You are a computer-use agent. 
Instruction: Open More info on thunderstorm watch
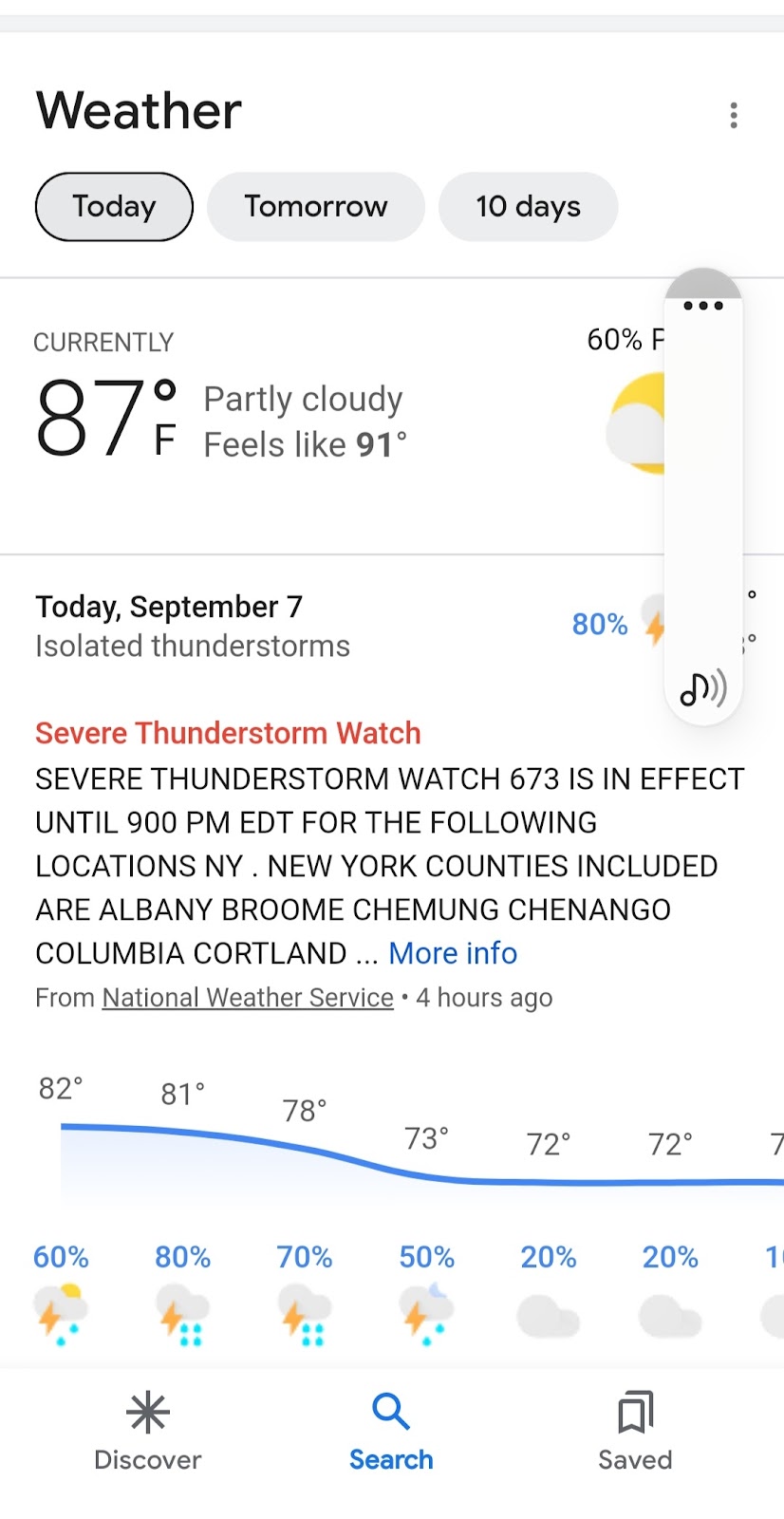point(453,953)
